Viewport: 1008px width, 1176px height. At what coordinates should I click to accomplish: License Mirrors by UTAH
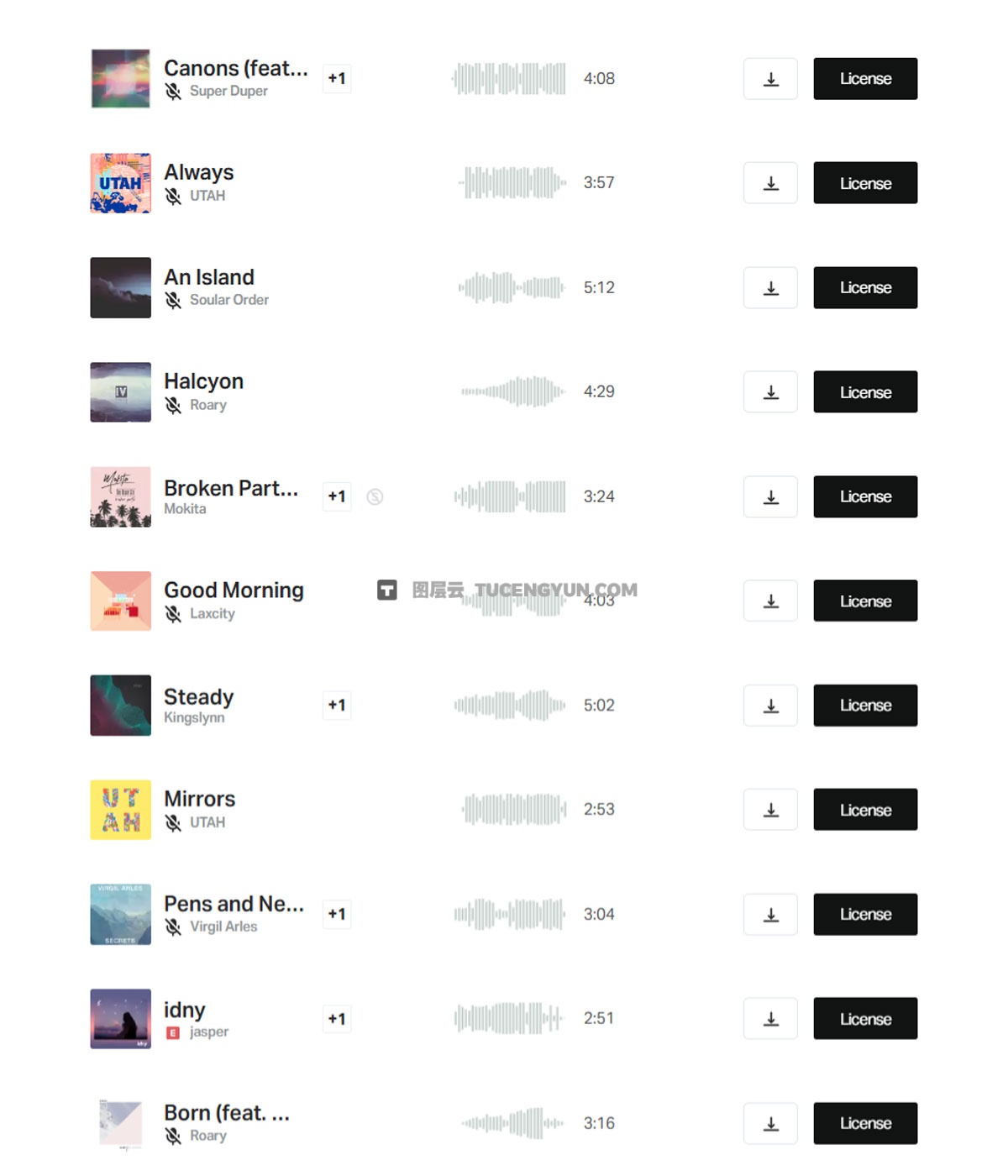[x=865, y=810]
